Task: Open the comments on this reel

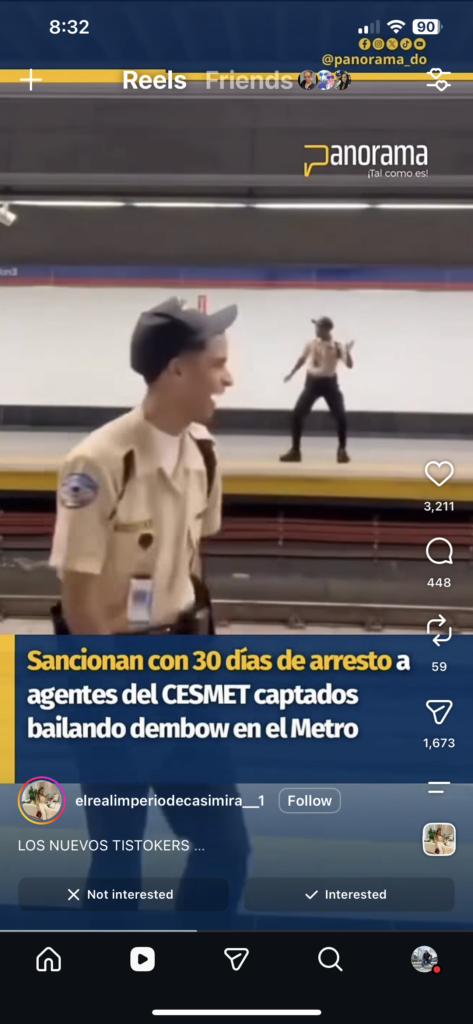Action: pyautogui.click(x=439, y=551)
